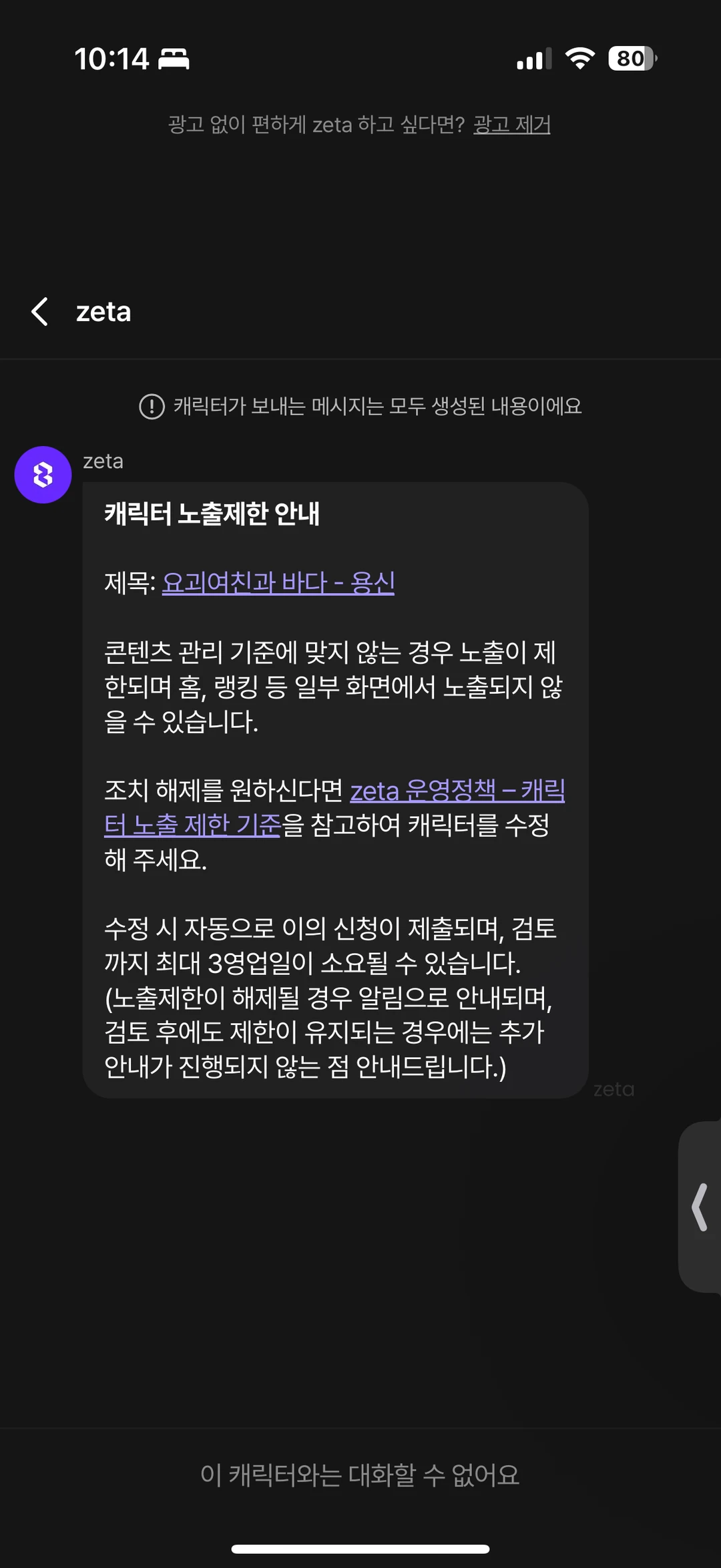Expand the side panel handle

click(x=700, y=1207)
